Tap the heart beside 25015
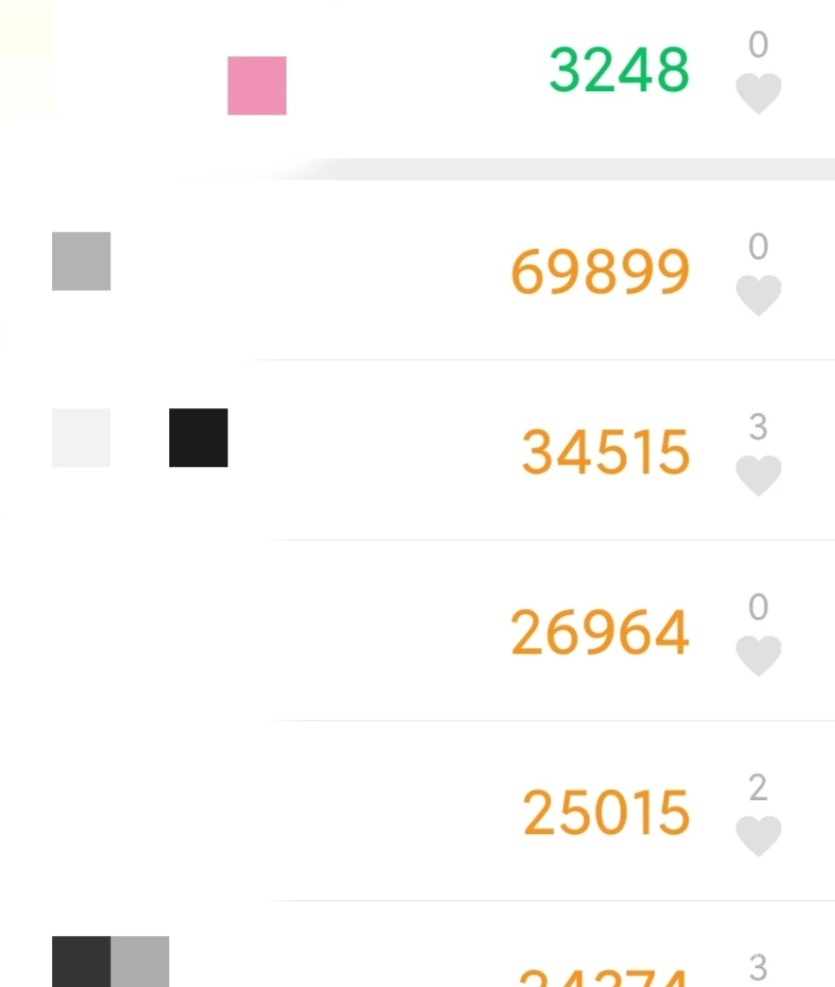This screenshot has width=835, height=987. (x=758, y=836)
